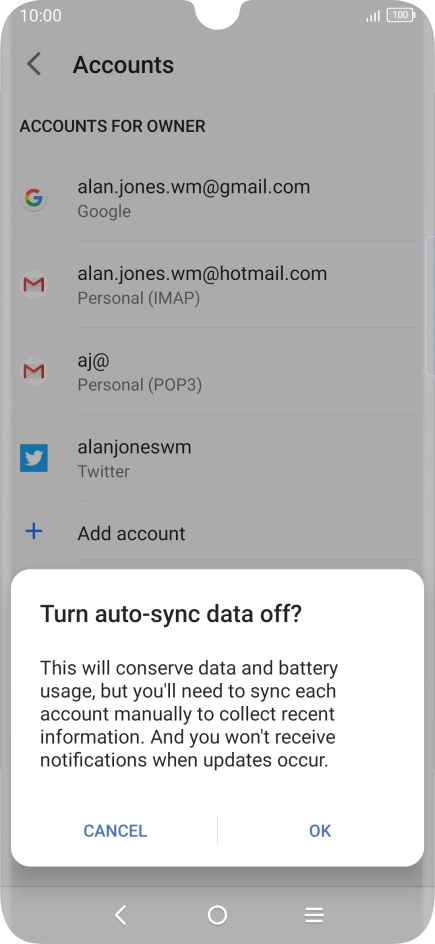The width and height of the screenshot is (435, 944).
Task: Go to the home screen
Action: click(x=217, y=915)
